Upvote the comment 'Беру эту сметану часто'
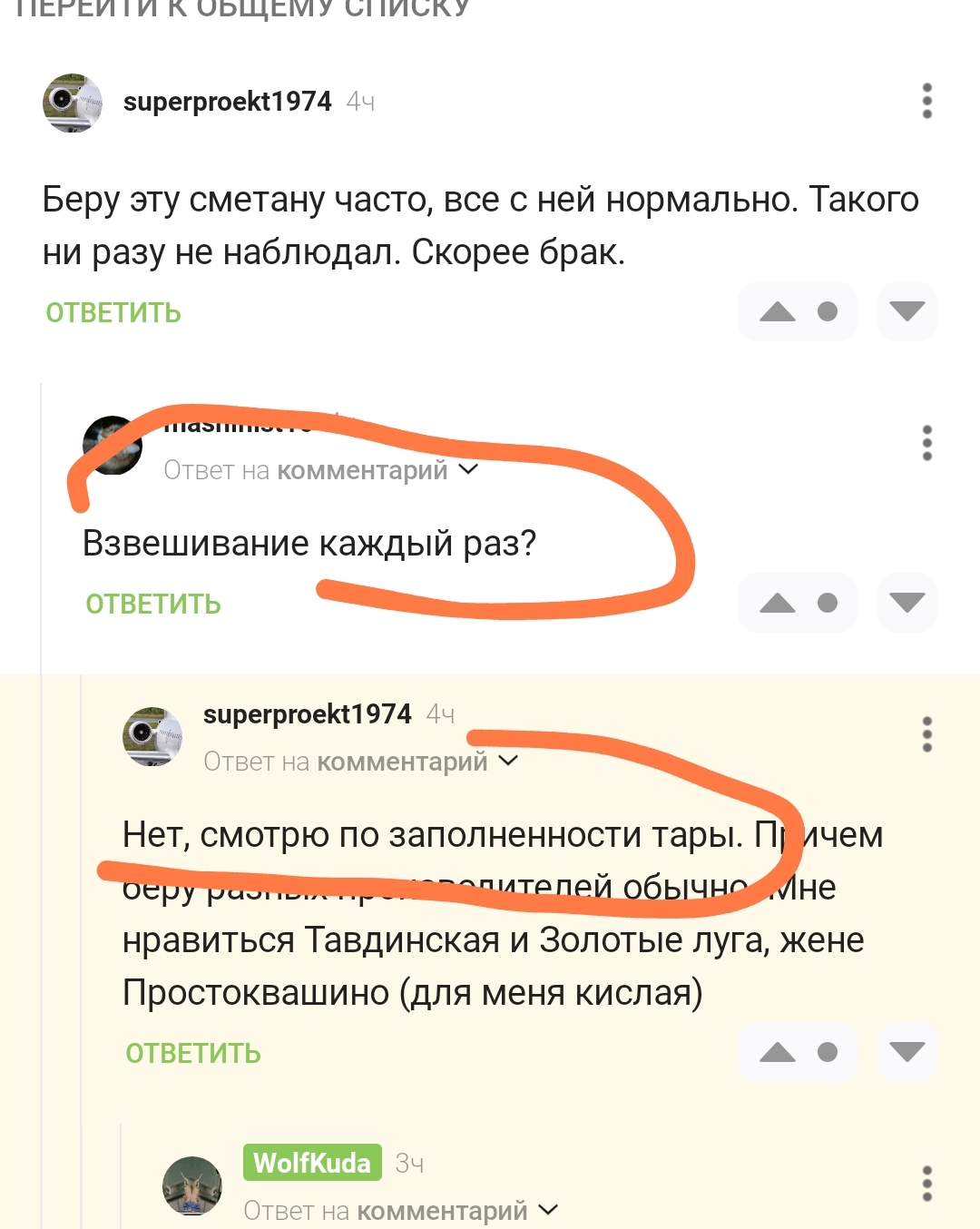 point(778,312)
